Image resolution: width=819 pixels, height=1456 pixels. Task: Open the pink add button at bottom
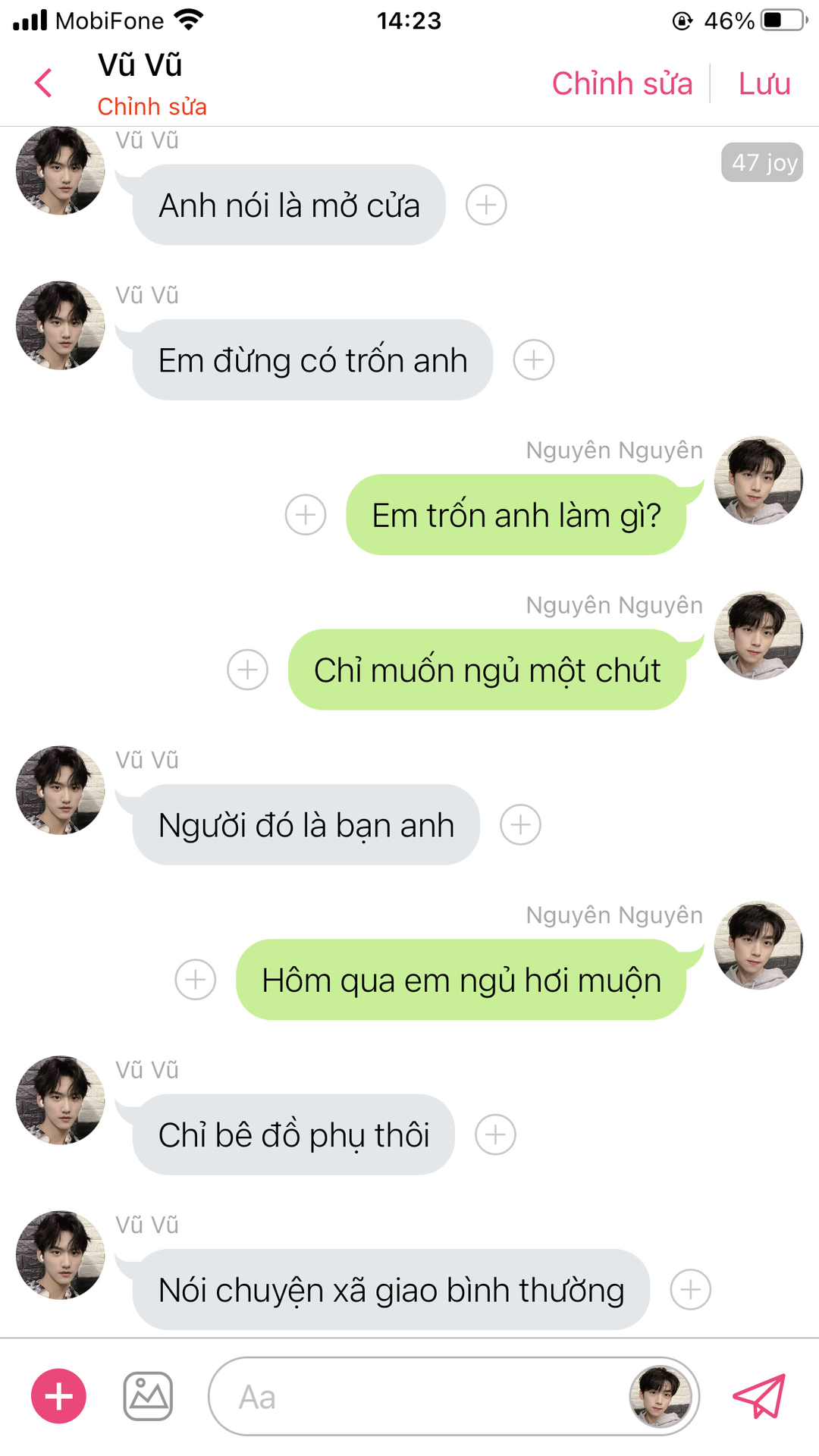[x=58, y=1396]
